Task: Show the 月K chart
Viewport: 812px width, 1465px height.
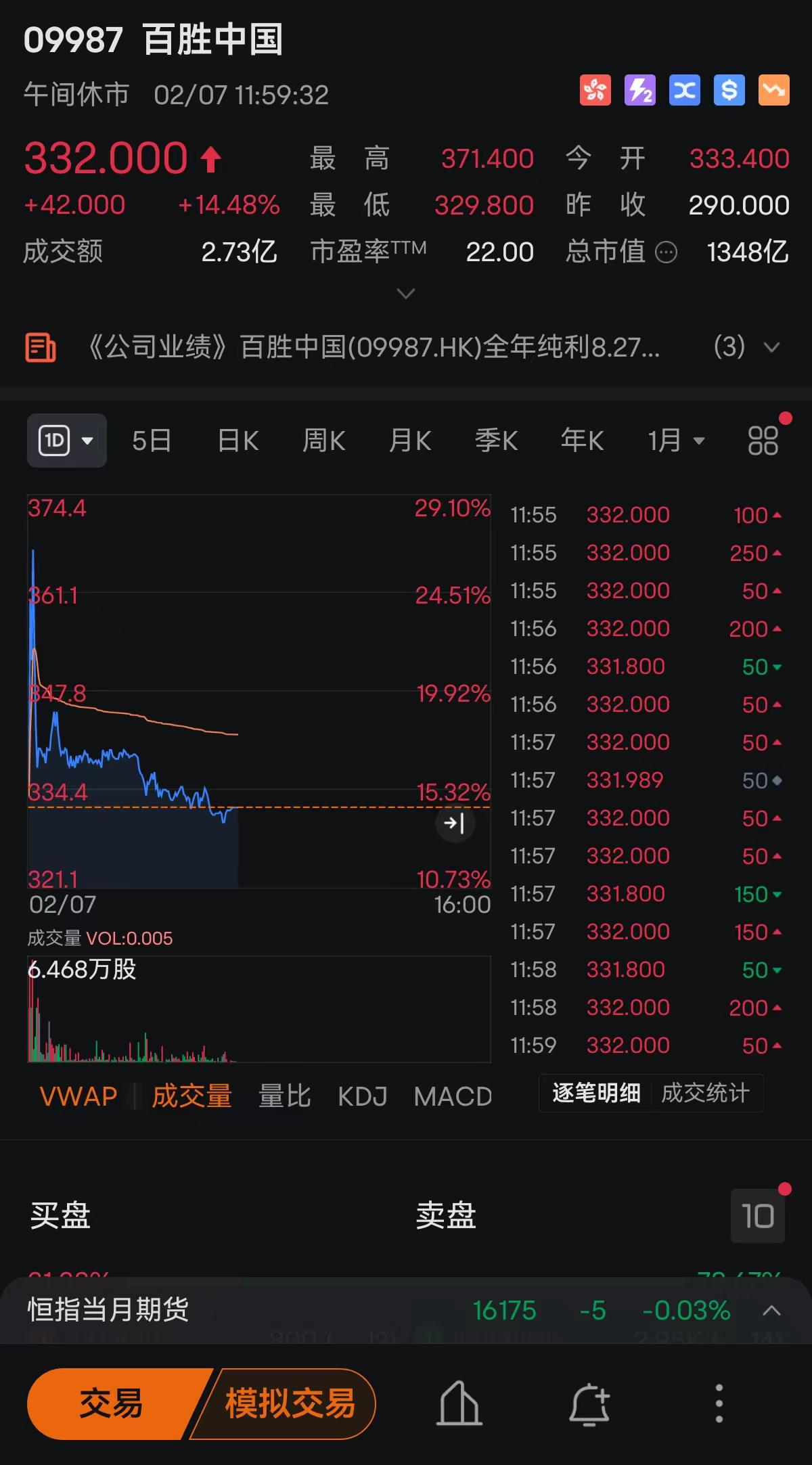Action: [x=410, y=441]
